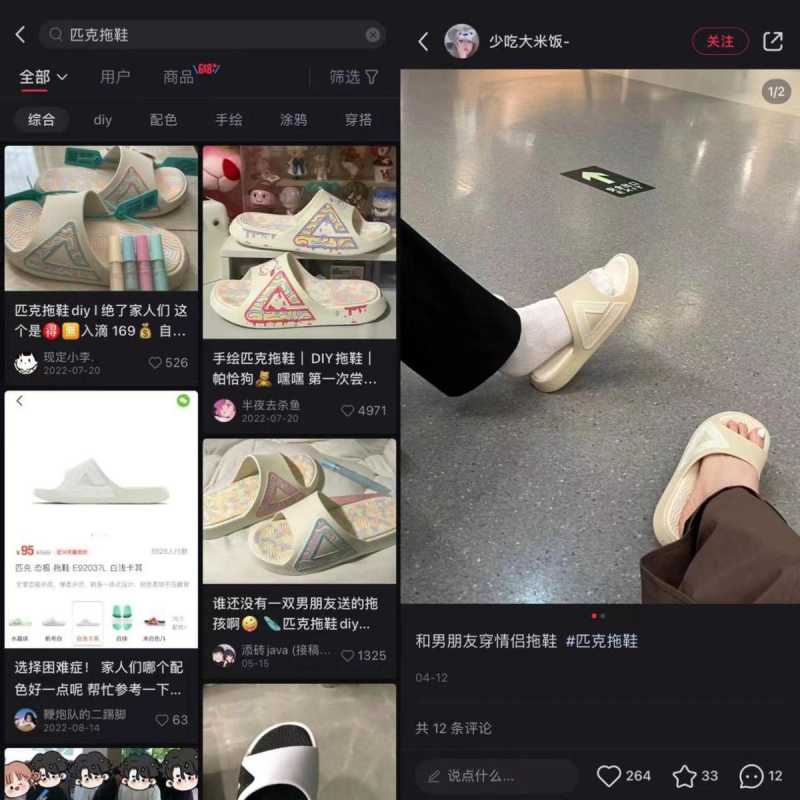Switch to the 商品 tab
800x800 pixels.
180,77
